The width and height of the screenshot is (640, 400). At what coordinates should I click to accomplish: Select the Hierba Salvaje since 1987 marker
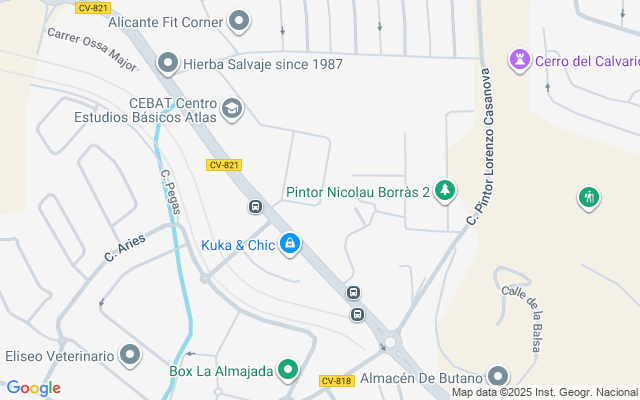coord(168,64)
